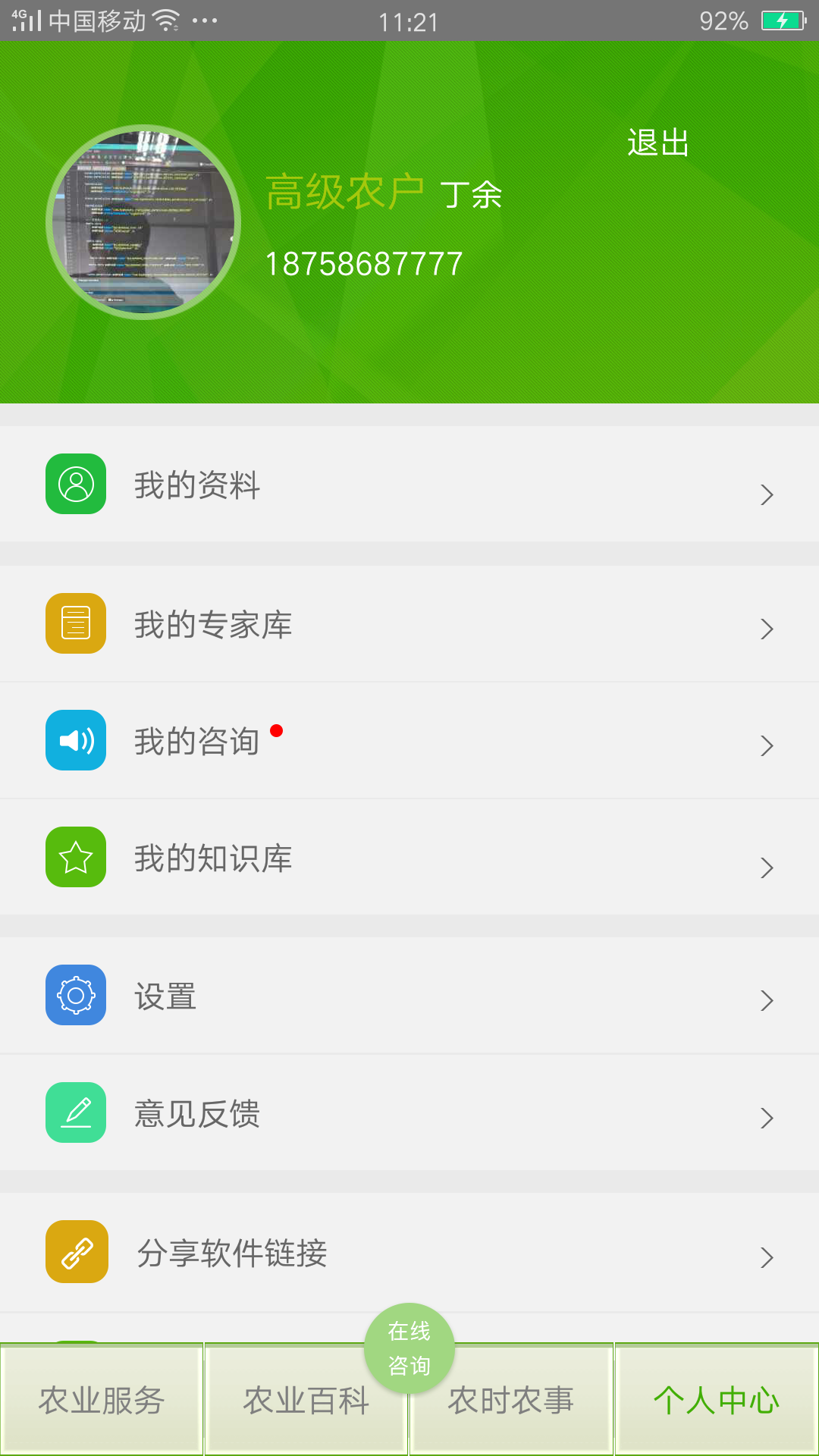Tap the blue speaker icon for 我的咨询
819x1456 pixels.
[x=75, y=739]
